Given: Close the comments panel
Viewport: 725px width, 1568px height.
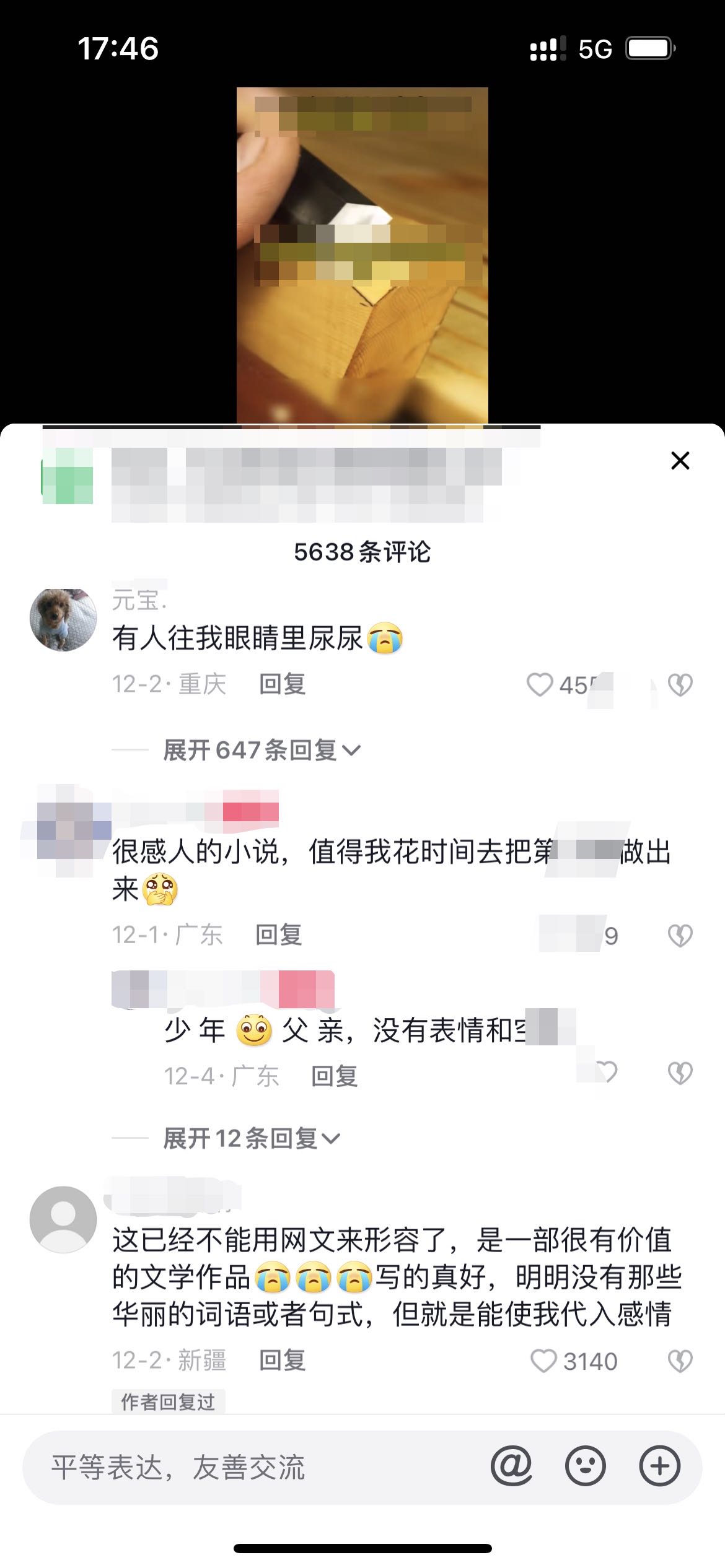Looking at the screenshot, I should click(680, 461).
